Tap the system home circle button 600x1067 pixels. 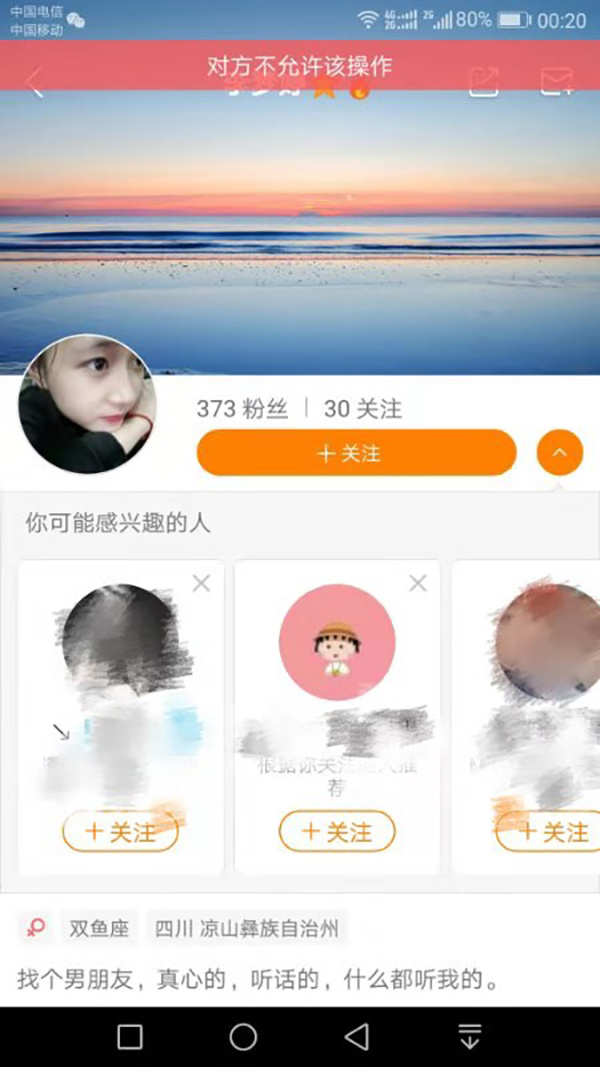243,1037
